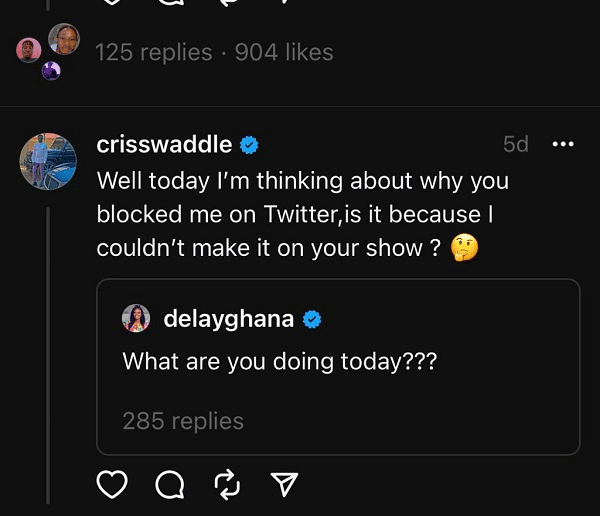600x516 pixels.
Task: Open the three-dot menu on crisswaddle's post
Action: pyautogui.click(x=563, y=145)
